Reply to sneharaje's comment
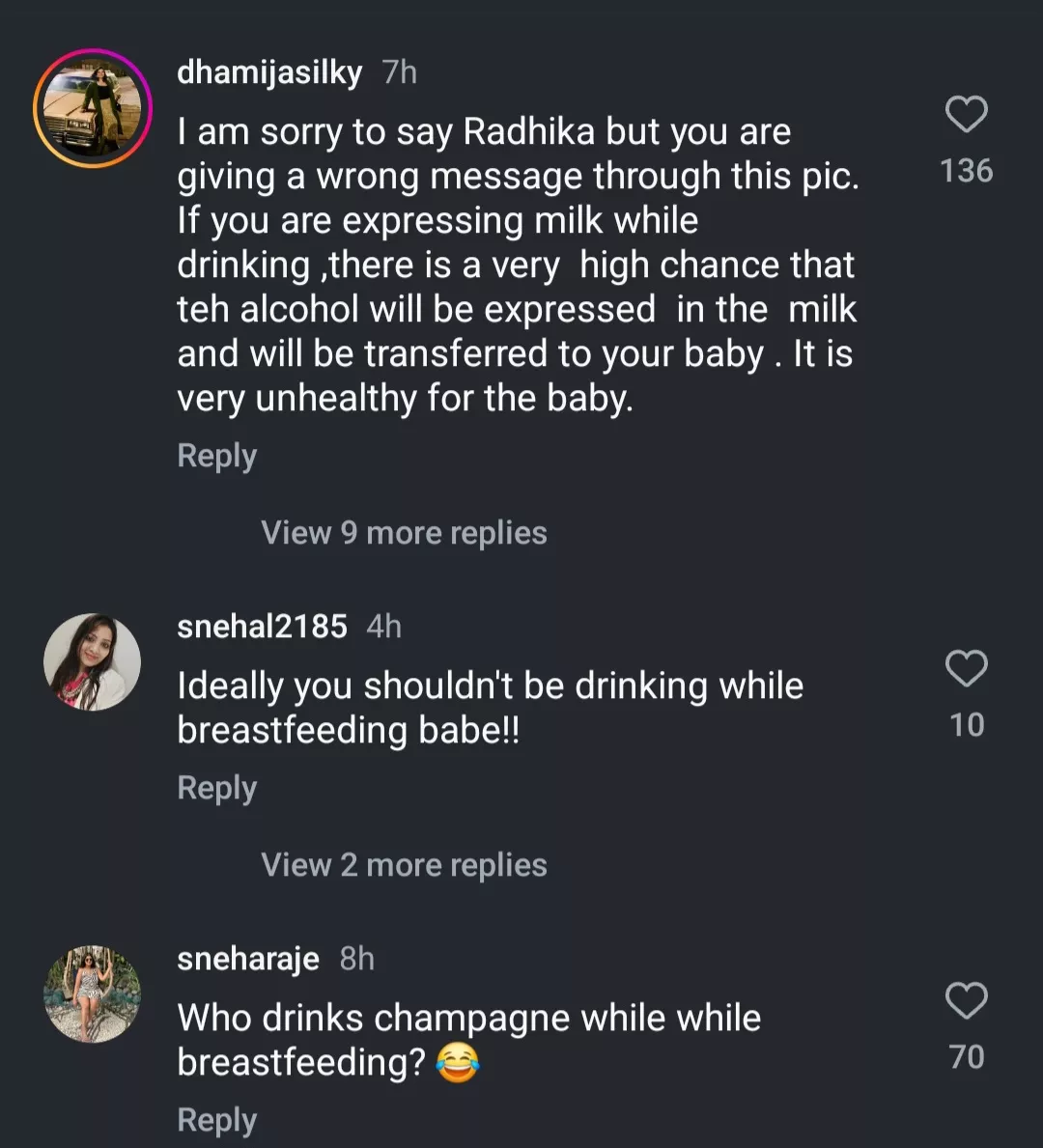This screenshot has width=1043, height=1148. click(x=217, y=1120)
